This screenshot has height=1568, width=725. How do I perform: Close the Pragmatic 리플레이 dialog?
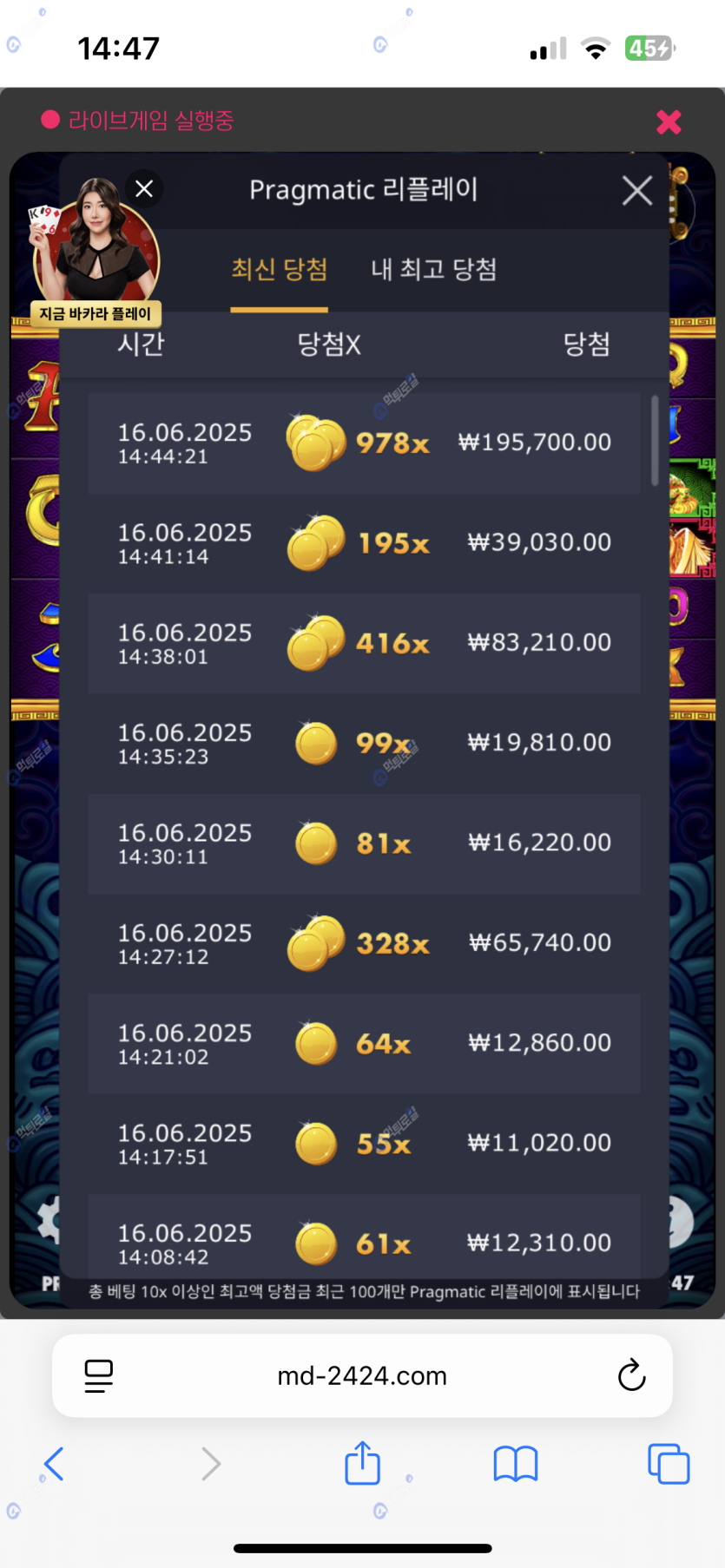tap(637, 190)
